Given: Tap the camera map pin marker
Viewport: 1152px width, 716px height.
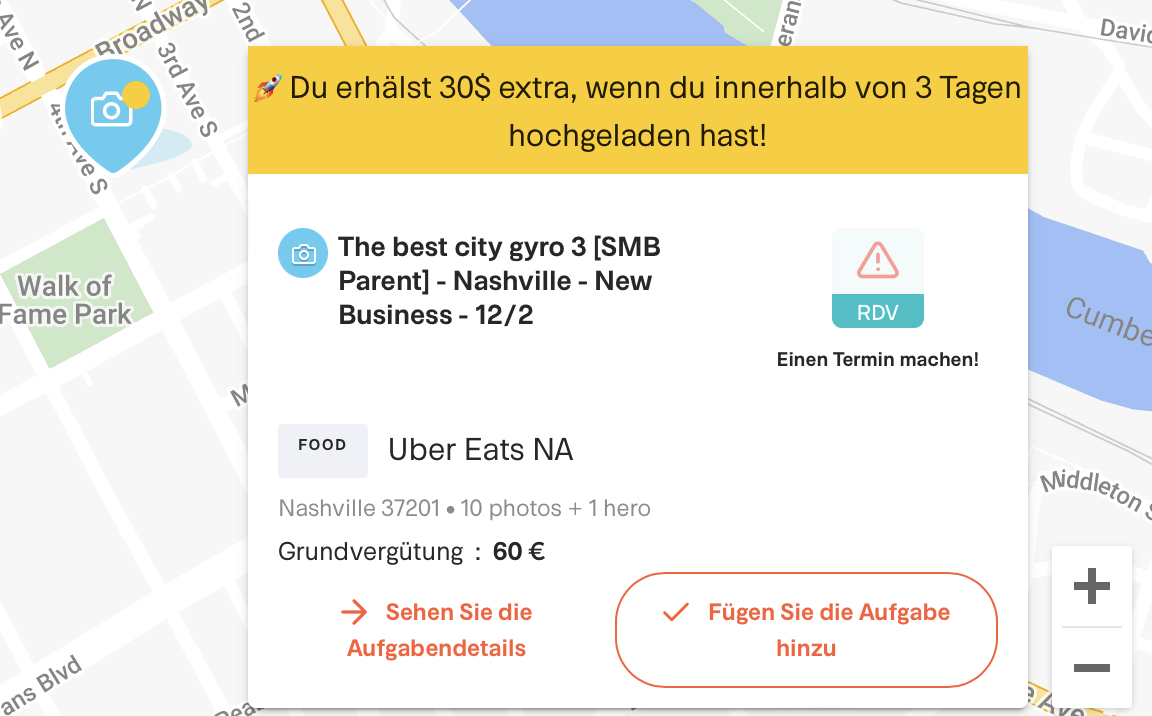Looking at the screenshot, I should [x=112, y=110].
